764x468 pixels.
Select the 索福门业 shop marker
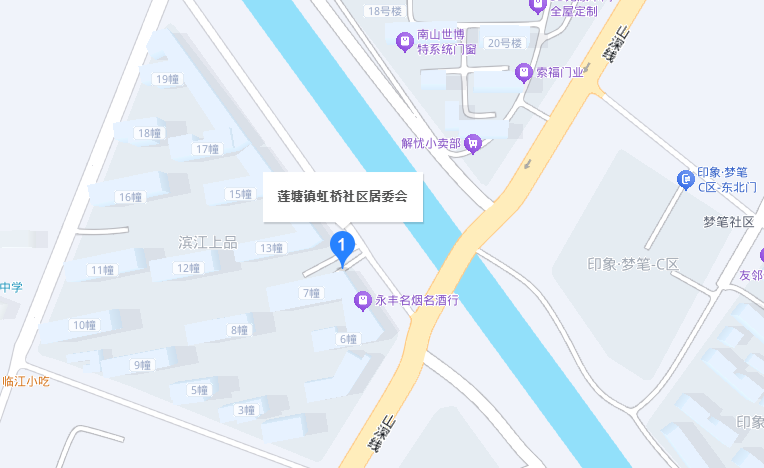tap(522, 72)
